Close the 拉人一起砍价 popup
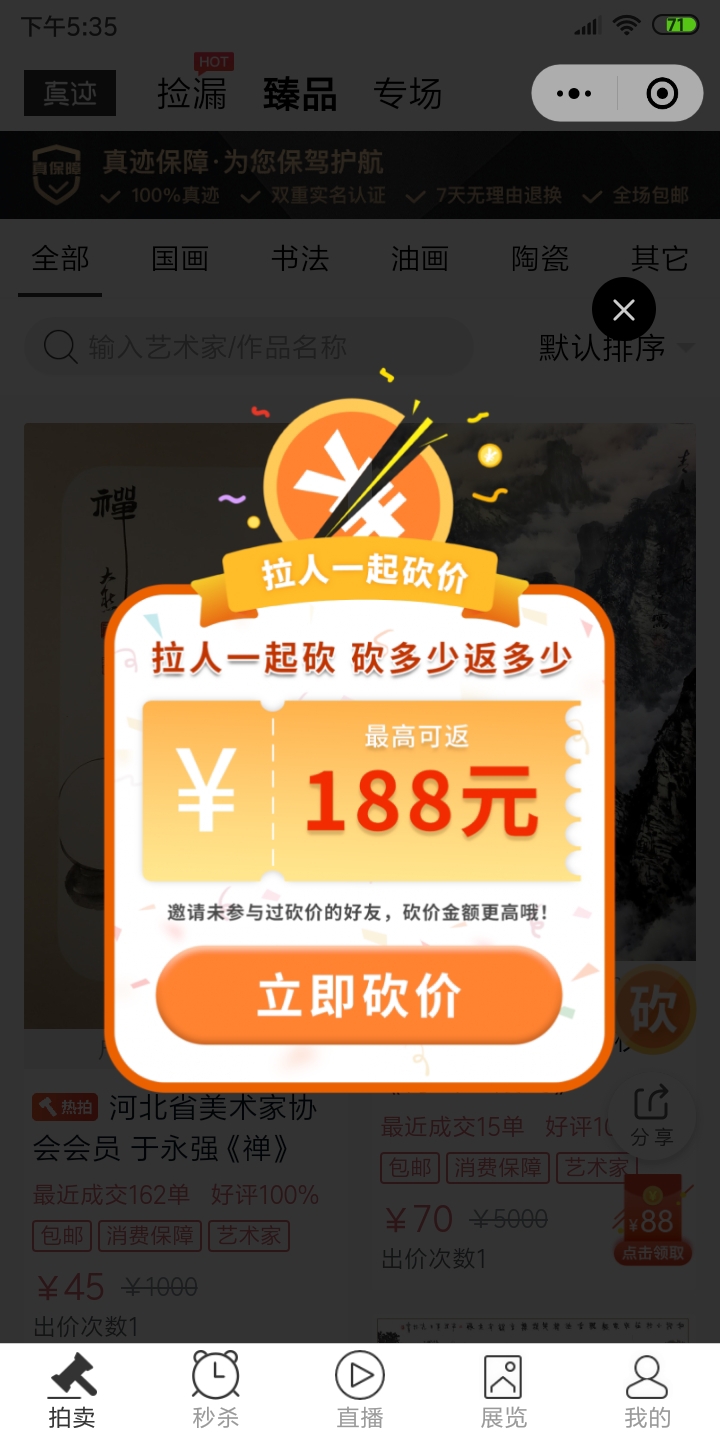The image size is (720, 1440). [623, 310]
